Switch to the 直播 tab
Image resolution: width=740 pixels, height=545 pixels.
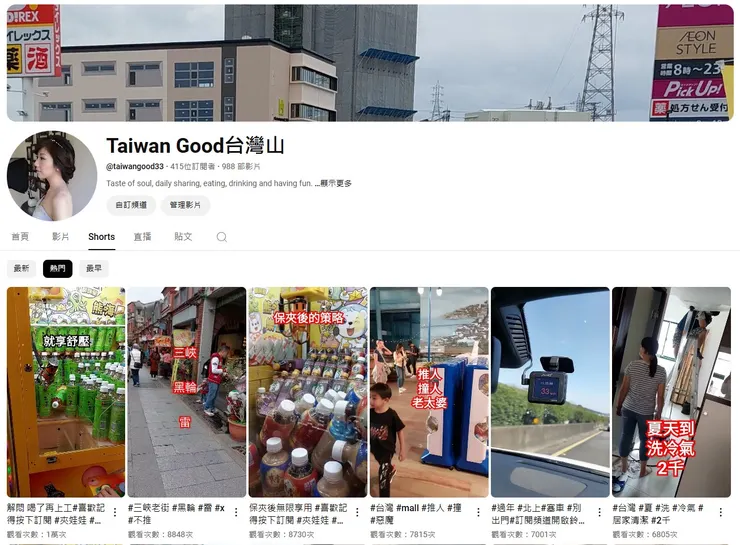142,237
